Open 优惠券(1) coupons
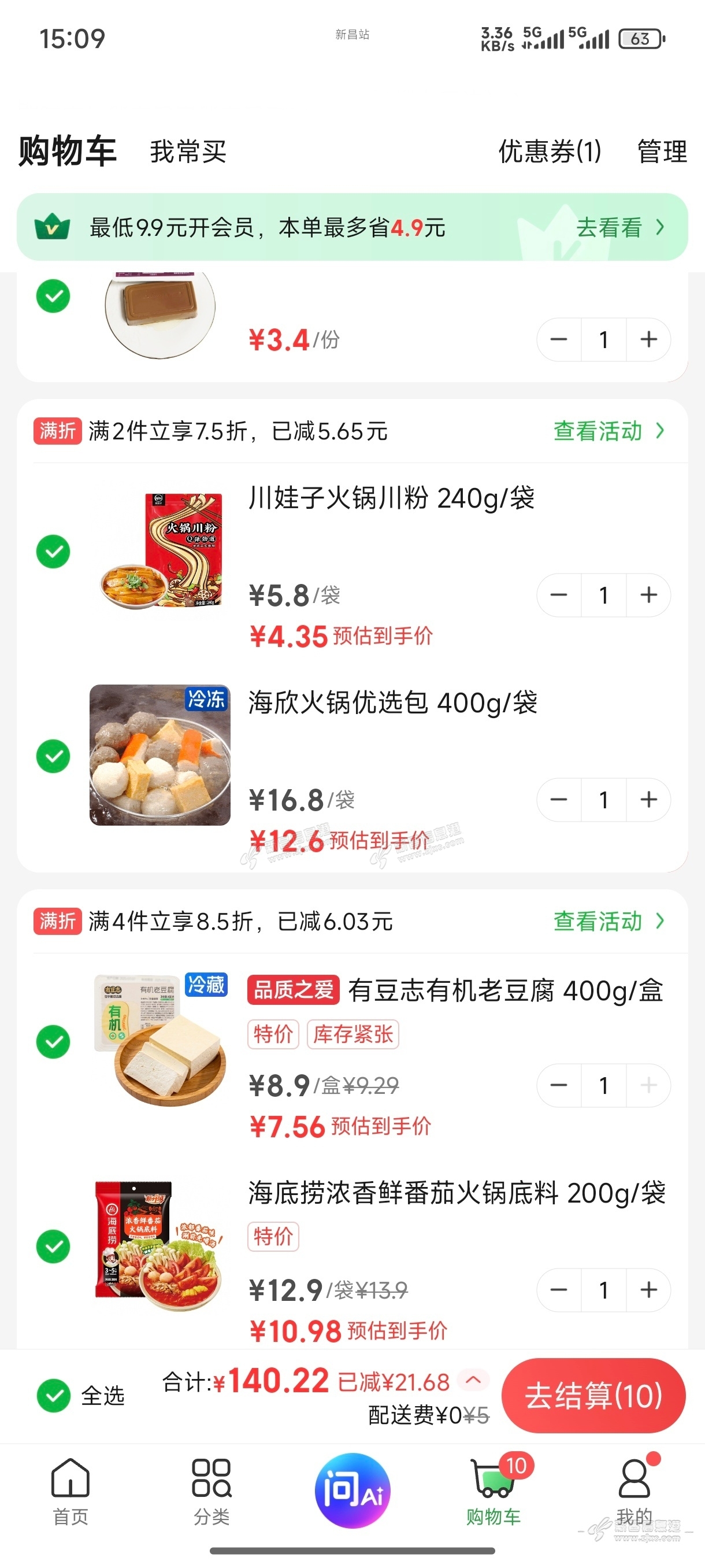The width and height of the screenshot is (705, 1568). 550,151
